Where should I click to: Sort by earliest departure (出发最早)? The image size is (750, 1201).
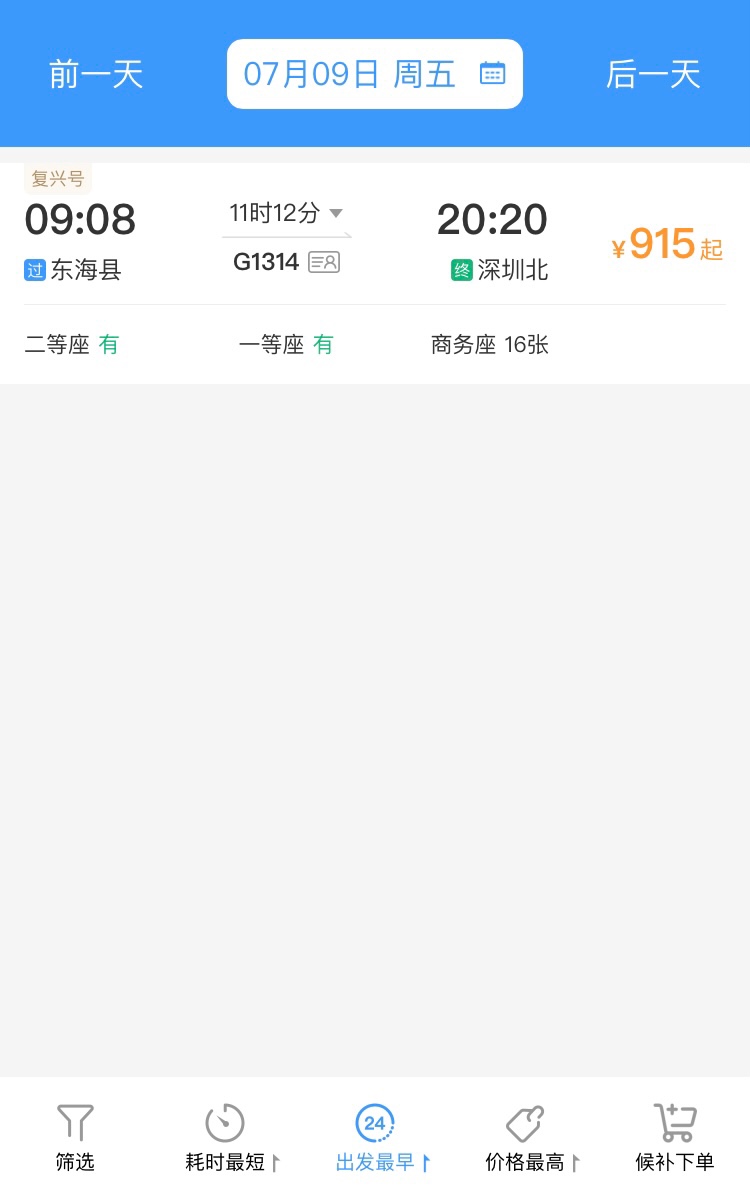tap(382, 1138)
